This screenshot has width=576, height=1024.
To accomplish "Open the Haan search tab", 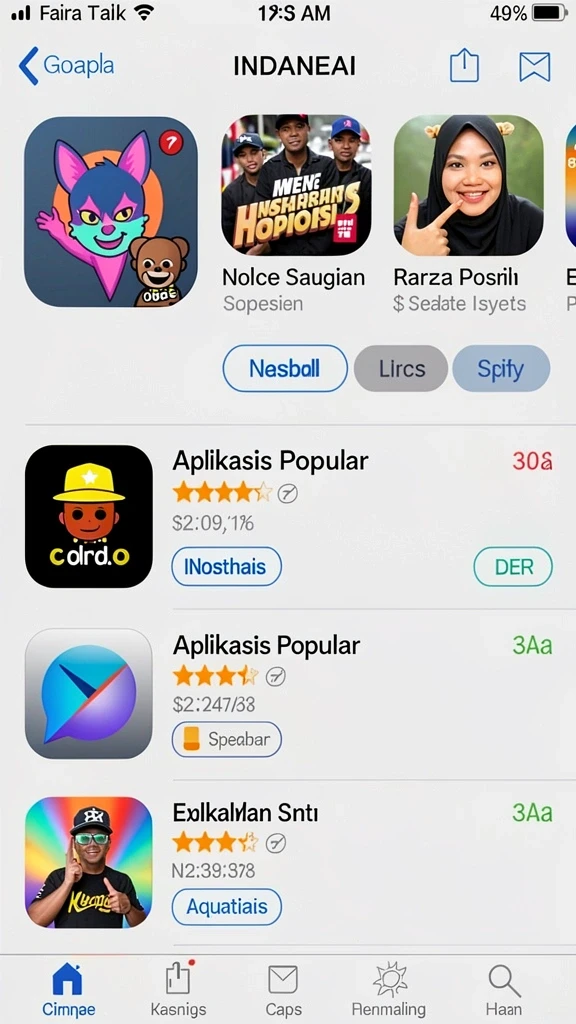I will point(504,989).
